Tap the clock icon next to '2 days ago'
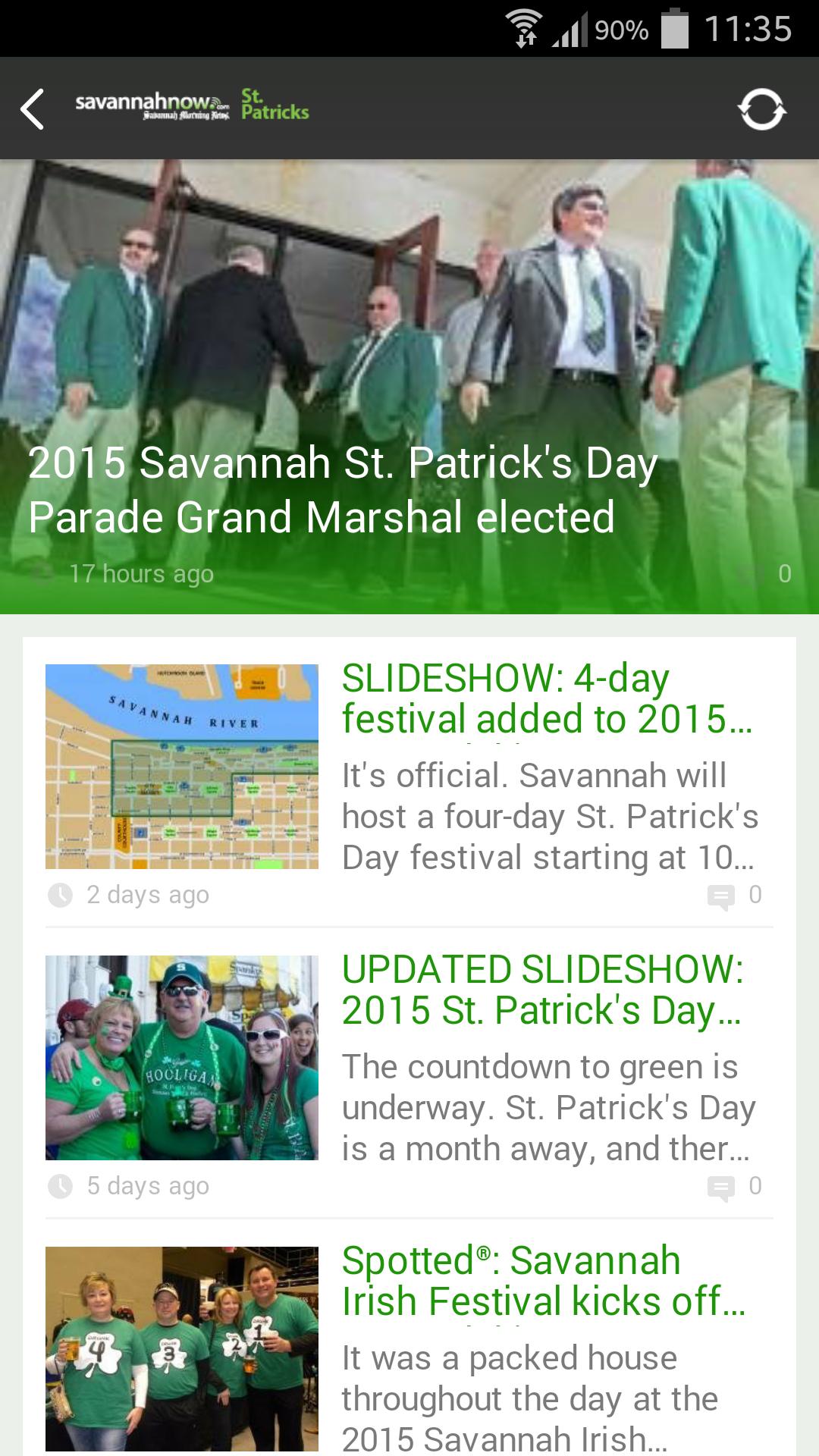Viewport: 819px width, 1456px height. tap(61, 895)
